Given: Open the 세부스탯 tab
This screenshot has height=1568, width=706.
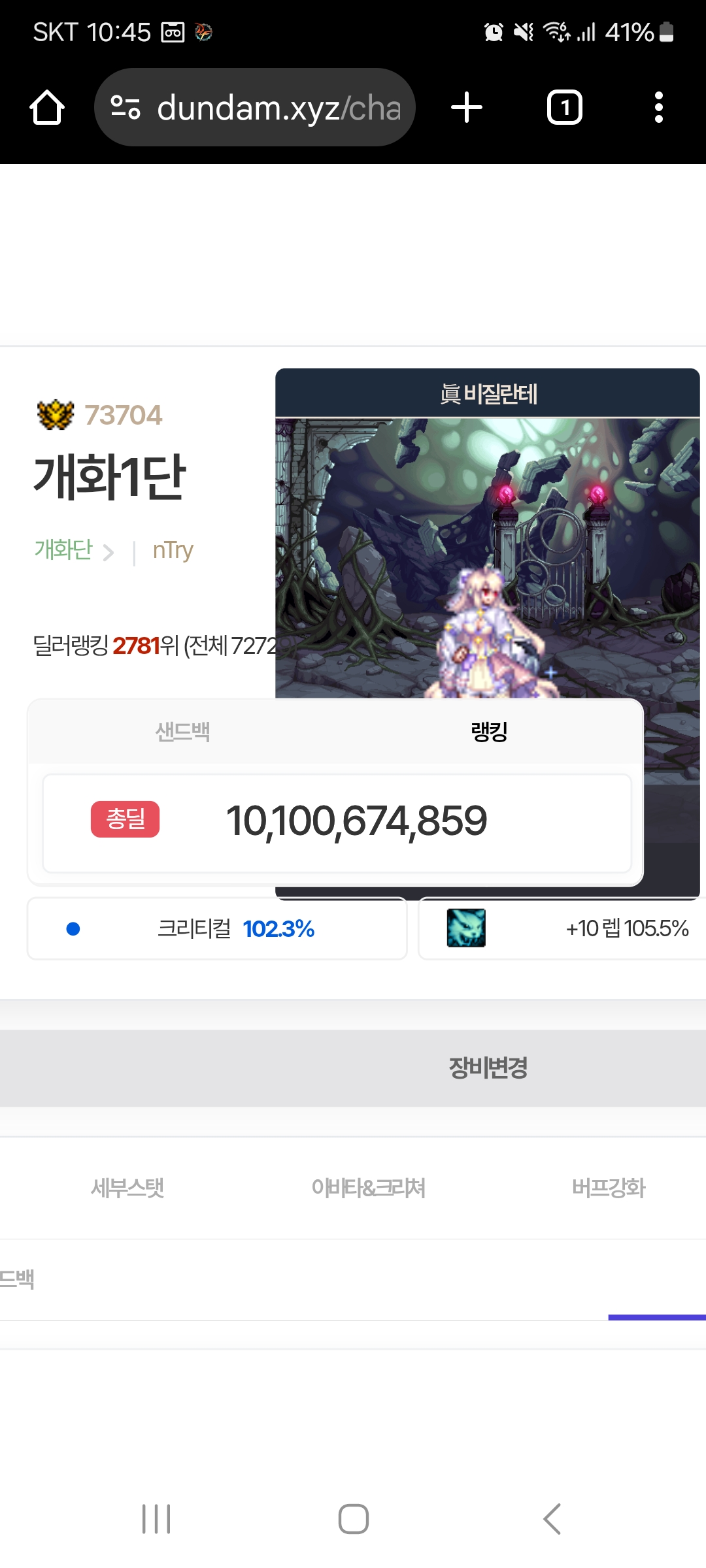Looking at the screenshot, I should (x=127, y=1188).
